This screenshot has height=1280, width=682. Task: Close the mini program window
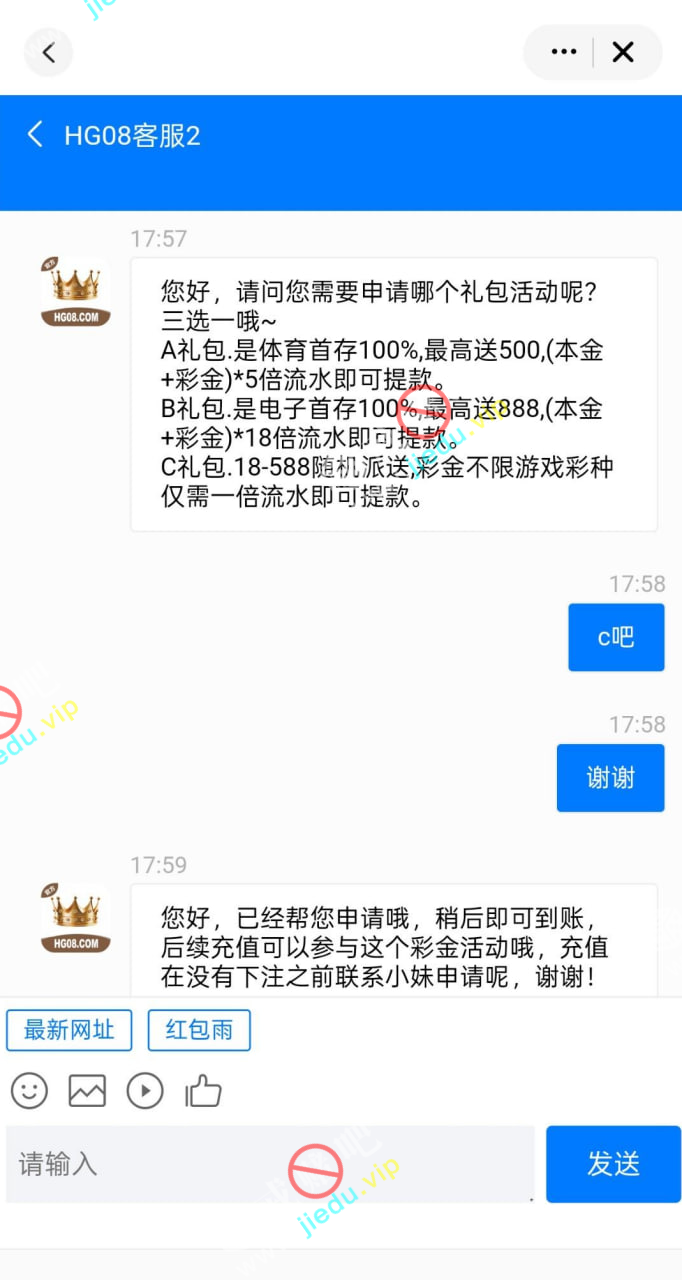[623, 52]
